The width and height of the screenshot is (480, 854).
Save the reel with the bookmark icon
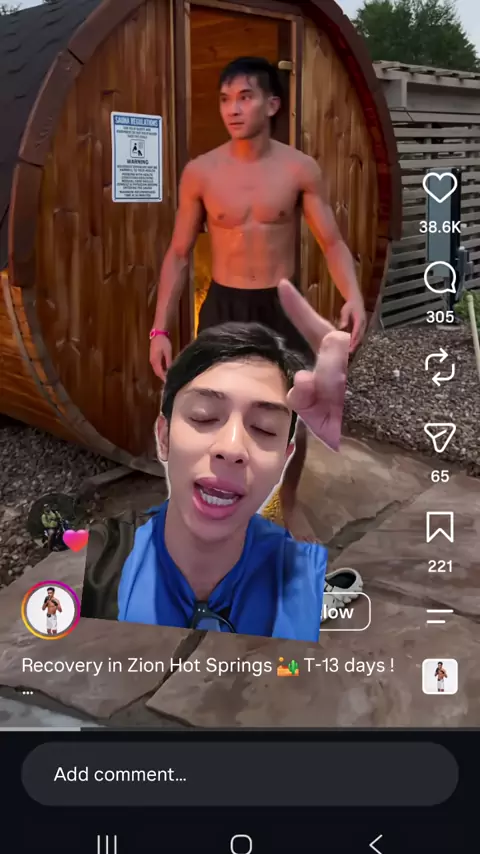pos(440,527)
